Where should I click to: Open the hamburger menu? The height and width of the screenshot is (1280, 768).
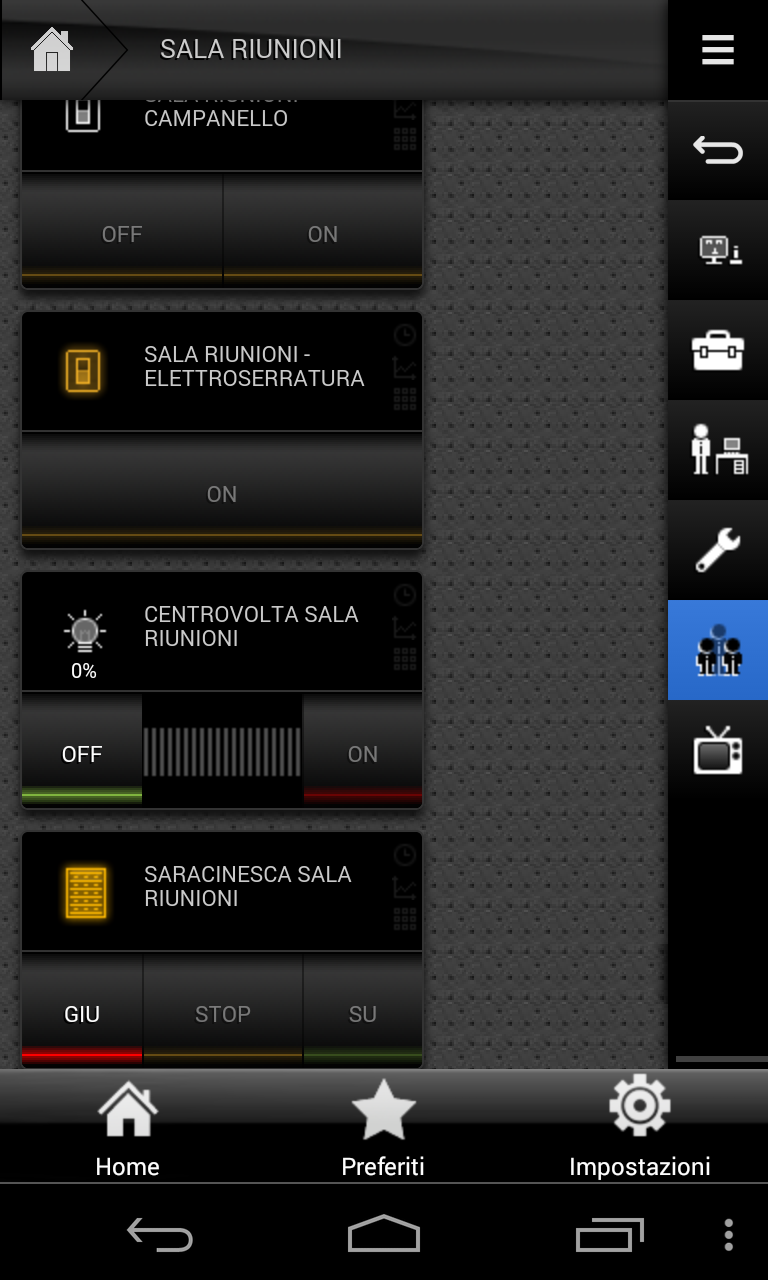(x=718, y=50)
